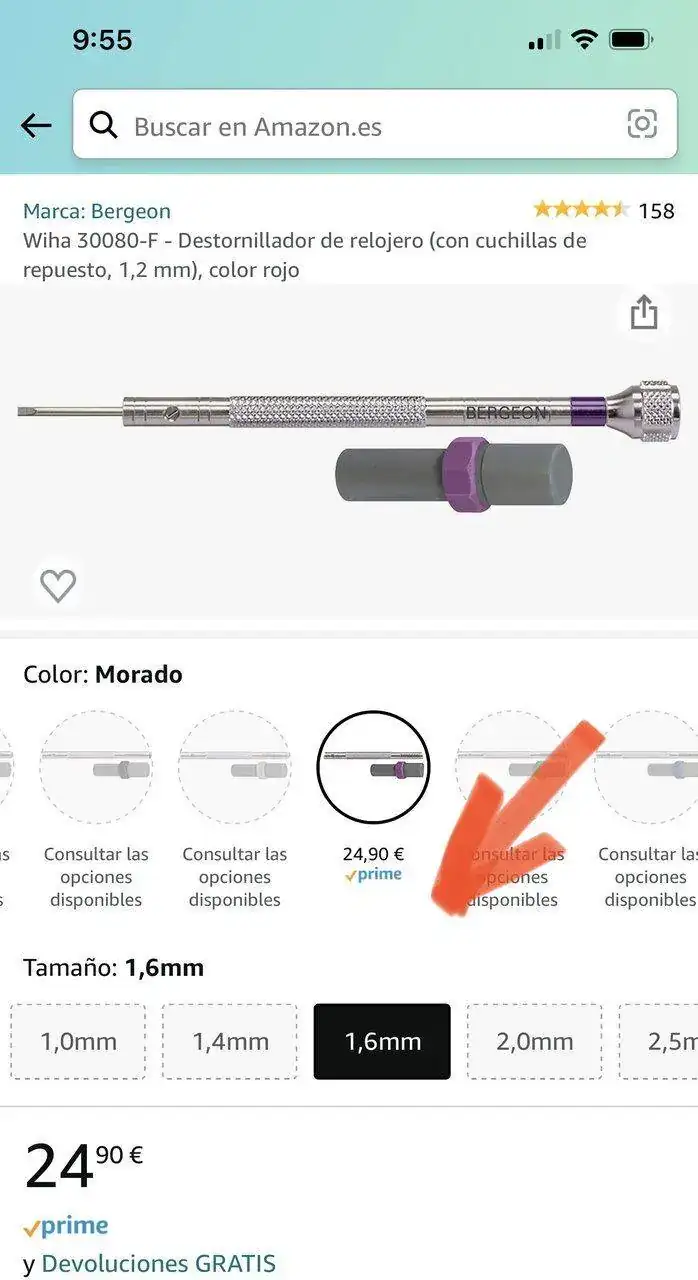Share this product

pos(644,312)
